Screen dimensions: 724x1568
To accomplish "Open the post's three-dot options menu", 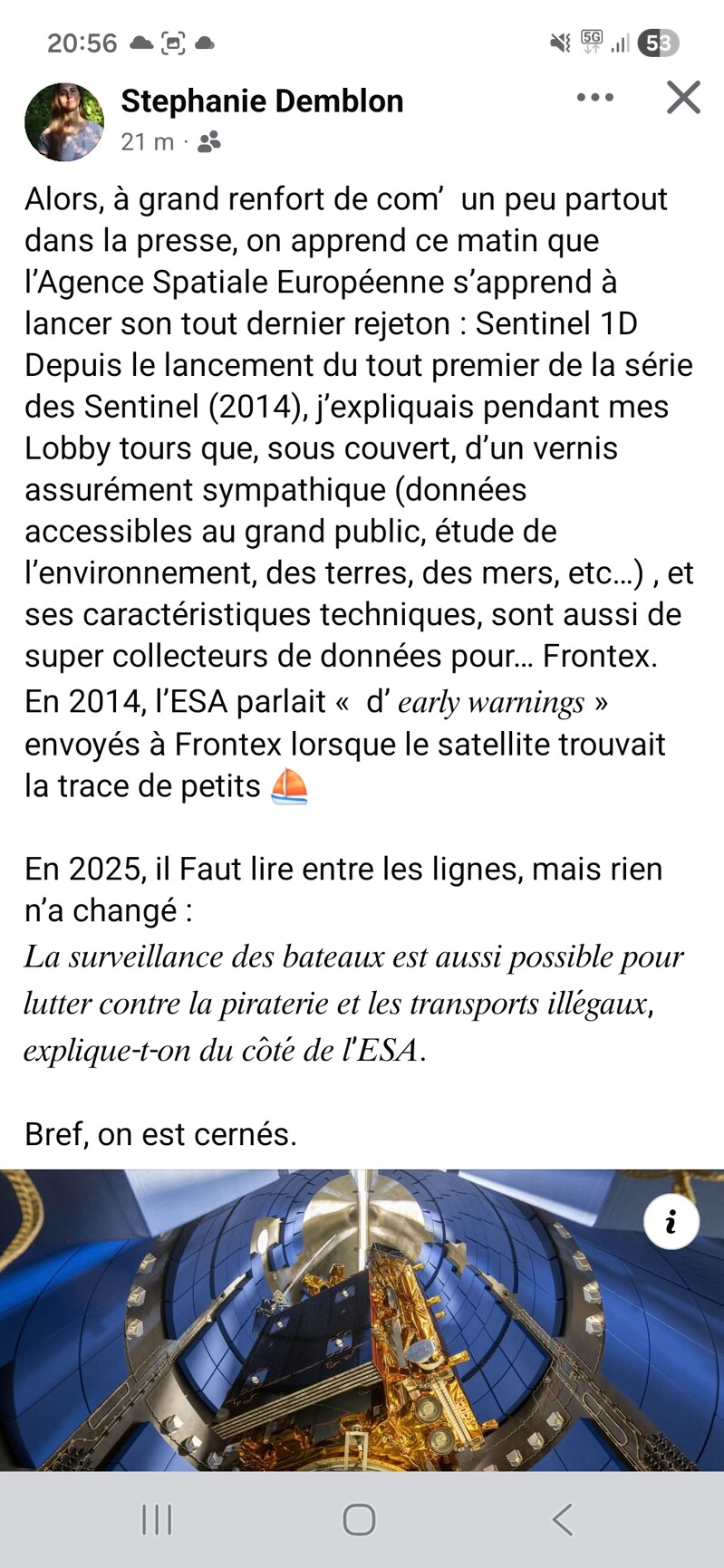I will coord(594,98).
